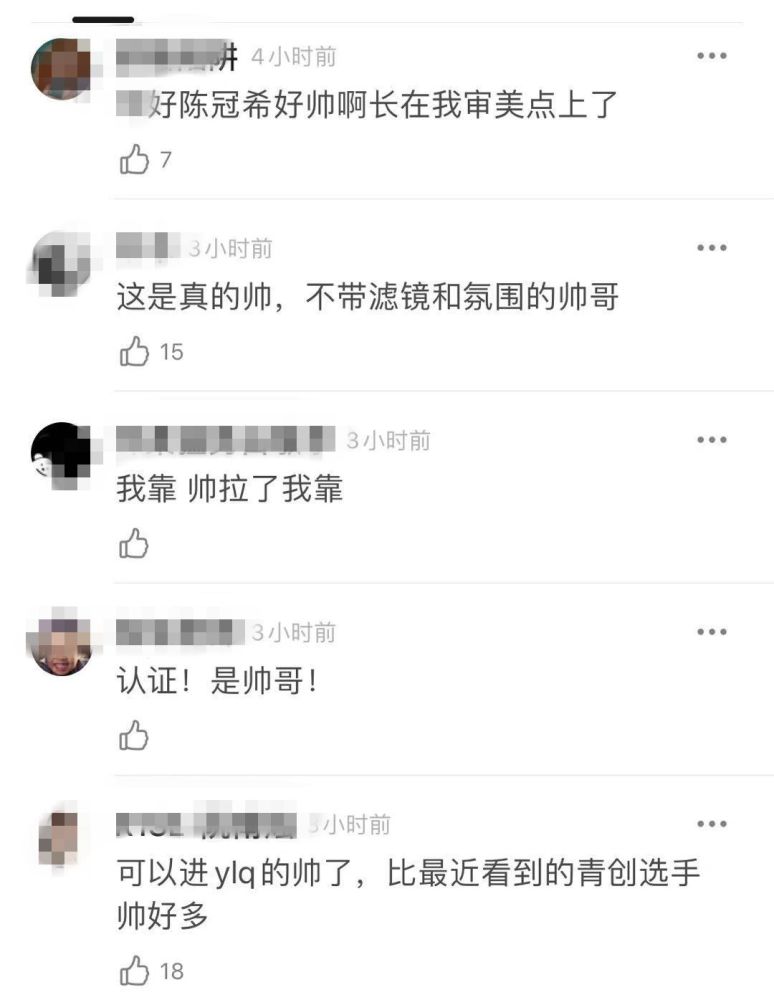Open the more options menu for "陈冠希好帅啊" comment
Image resolution: width=774 pixels, height=1000 pixels.
711,56
